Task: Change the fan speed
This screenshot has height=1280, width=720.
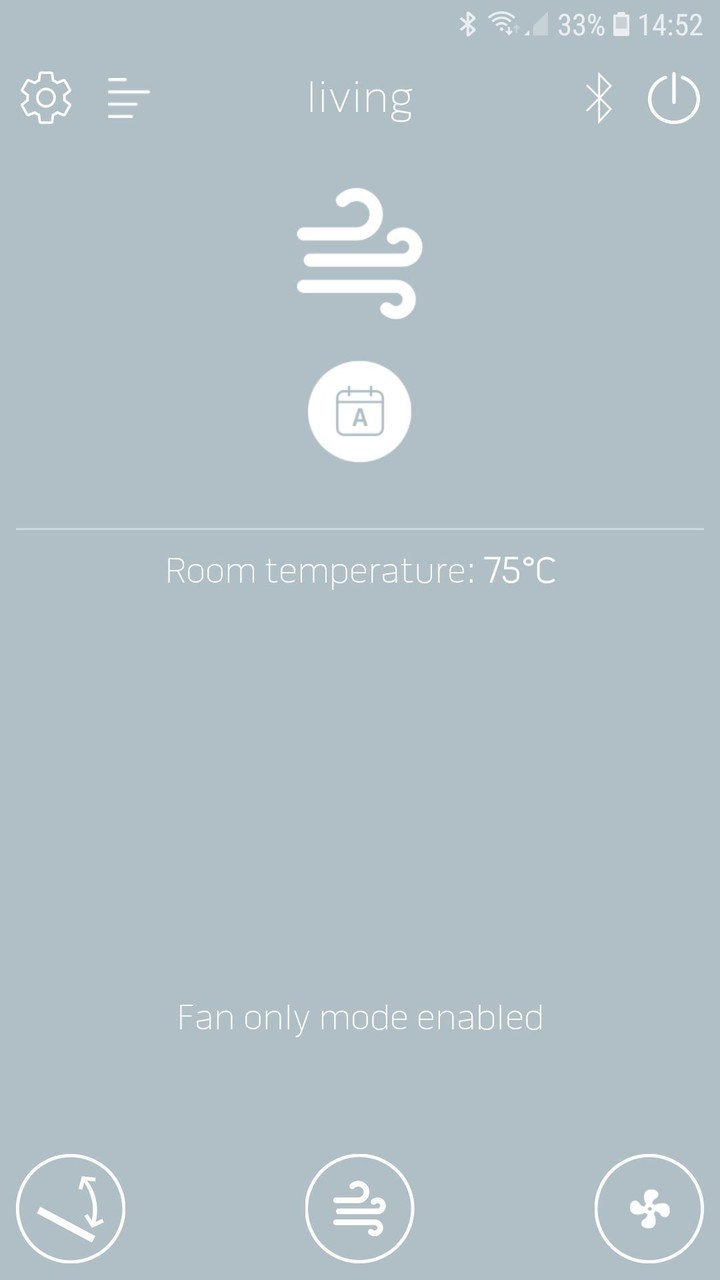Action: click(649, 1207)
